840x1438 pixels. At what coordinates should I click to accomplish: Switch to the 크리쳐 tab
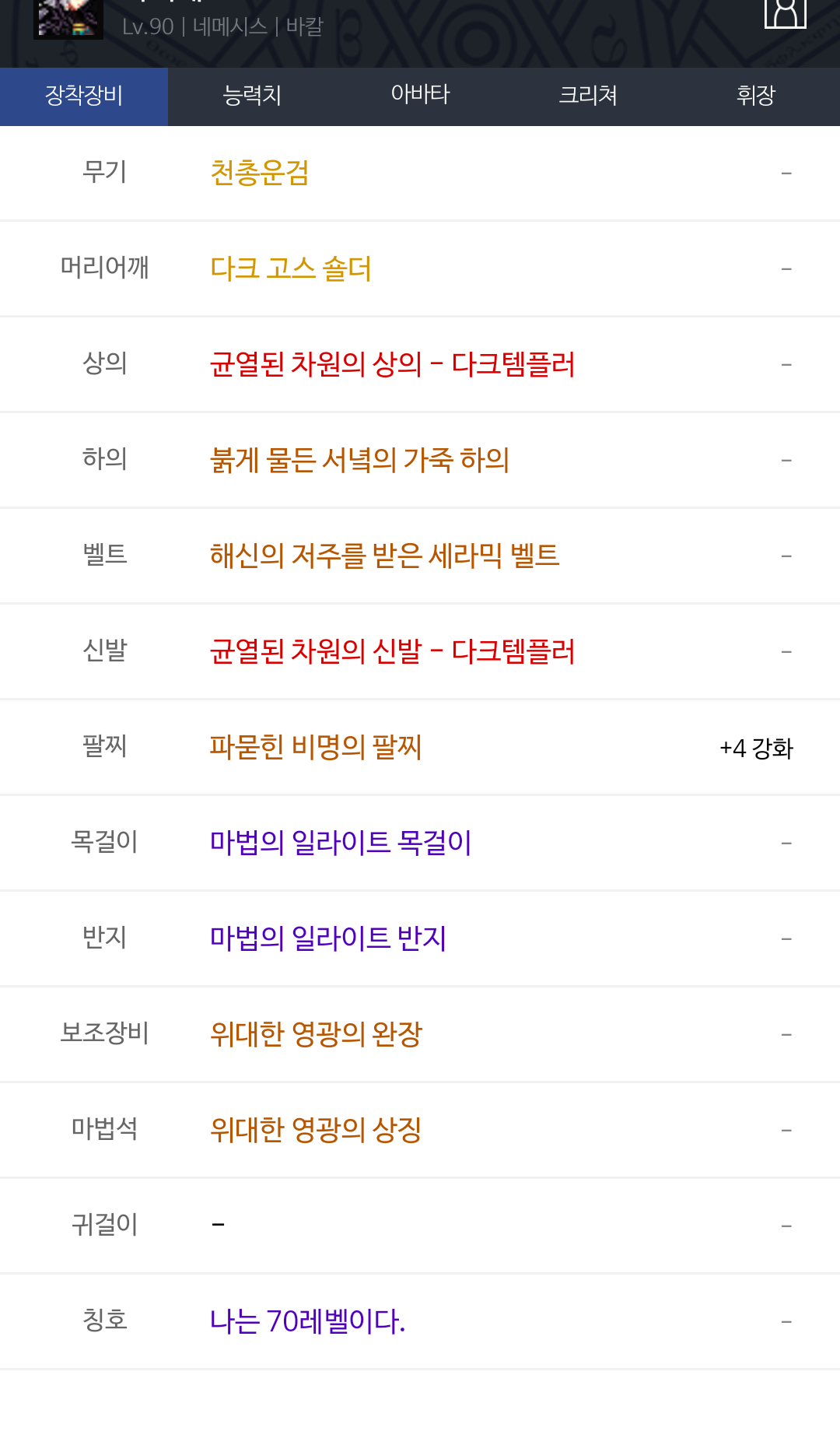click(x=588, y=96)
